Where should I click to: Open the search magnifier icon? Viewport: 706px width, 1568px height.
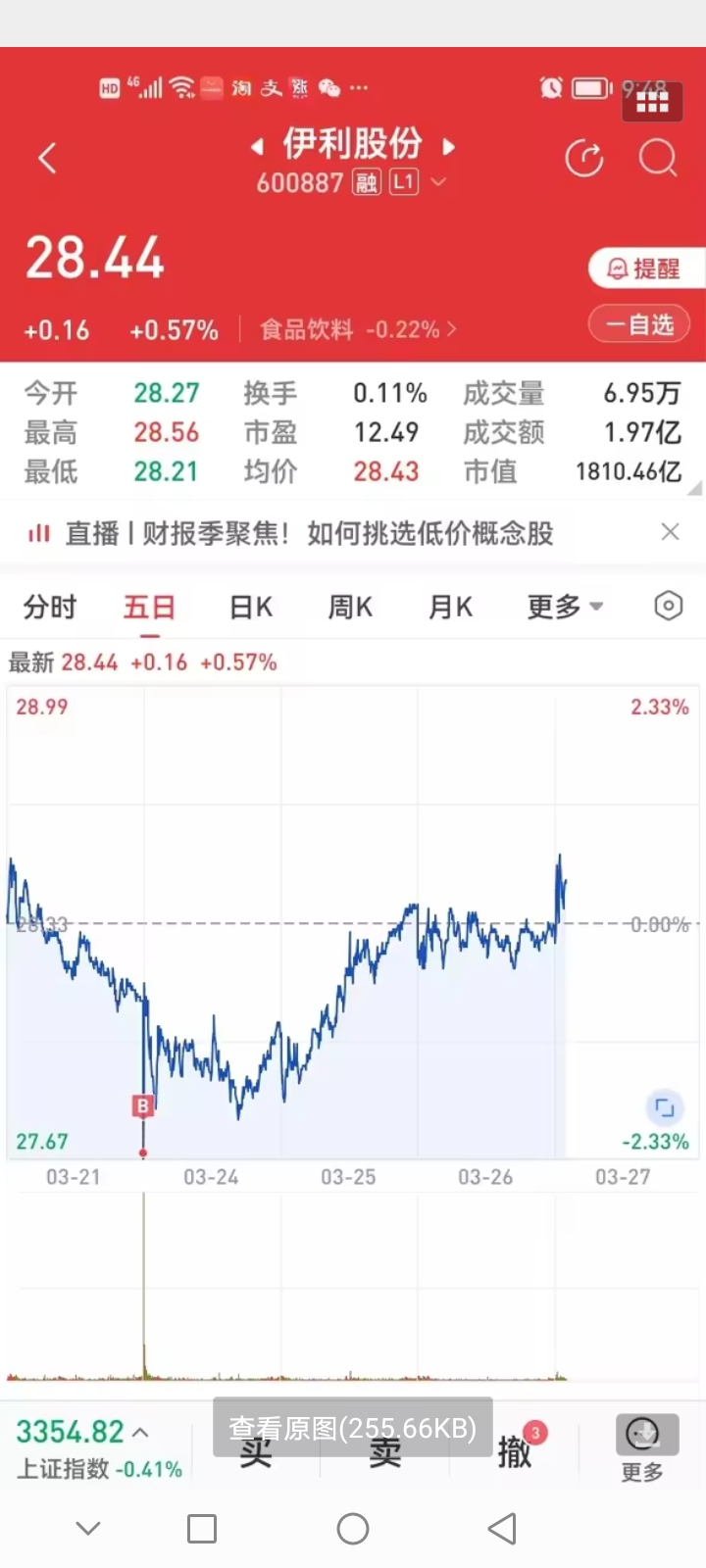(658, 158)
